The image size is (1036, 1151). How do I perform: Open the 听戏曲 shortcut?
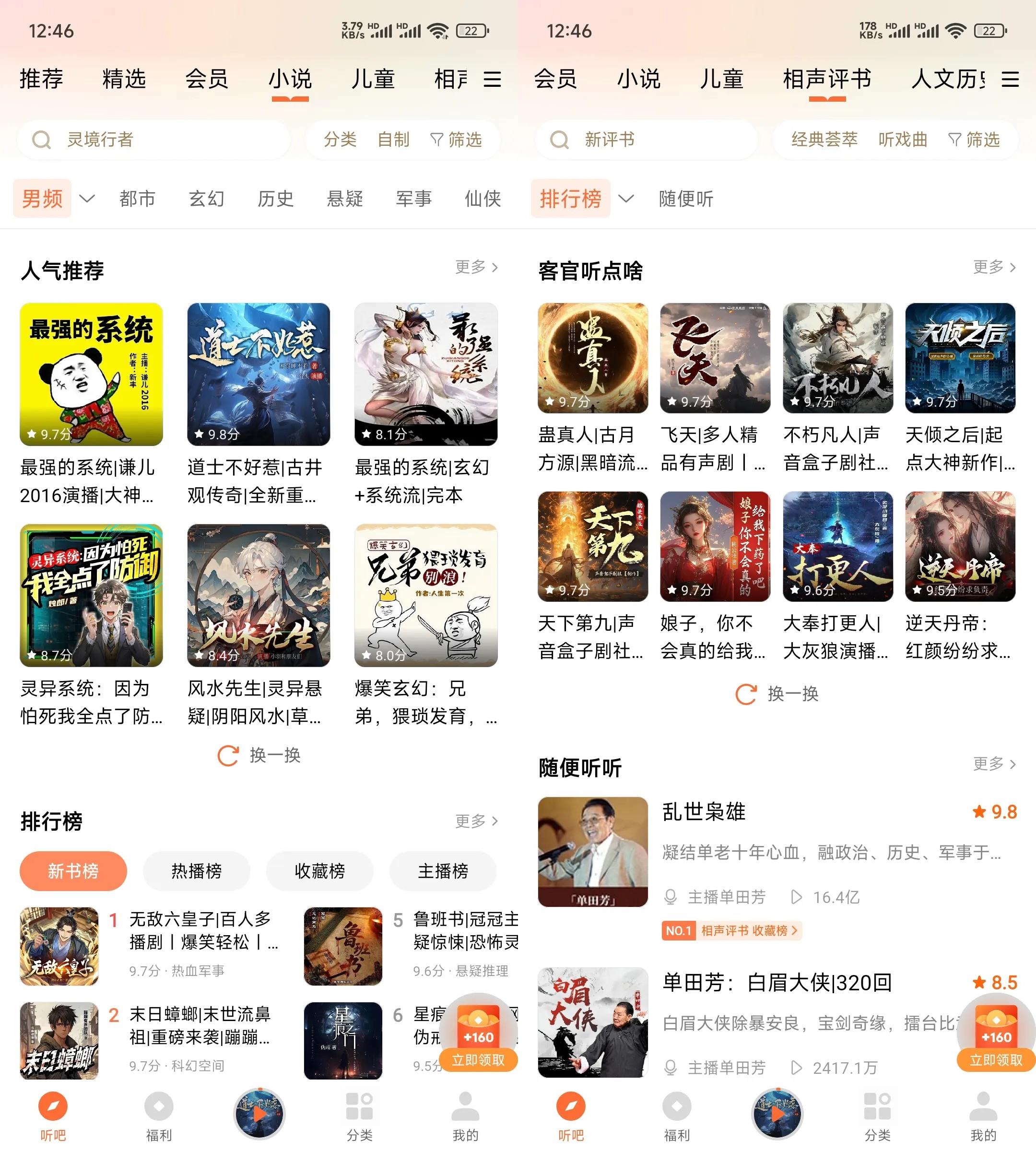point(902,140)
